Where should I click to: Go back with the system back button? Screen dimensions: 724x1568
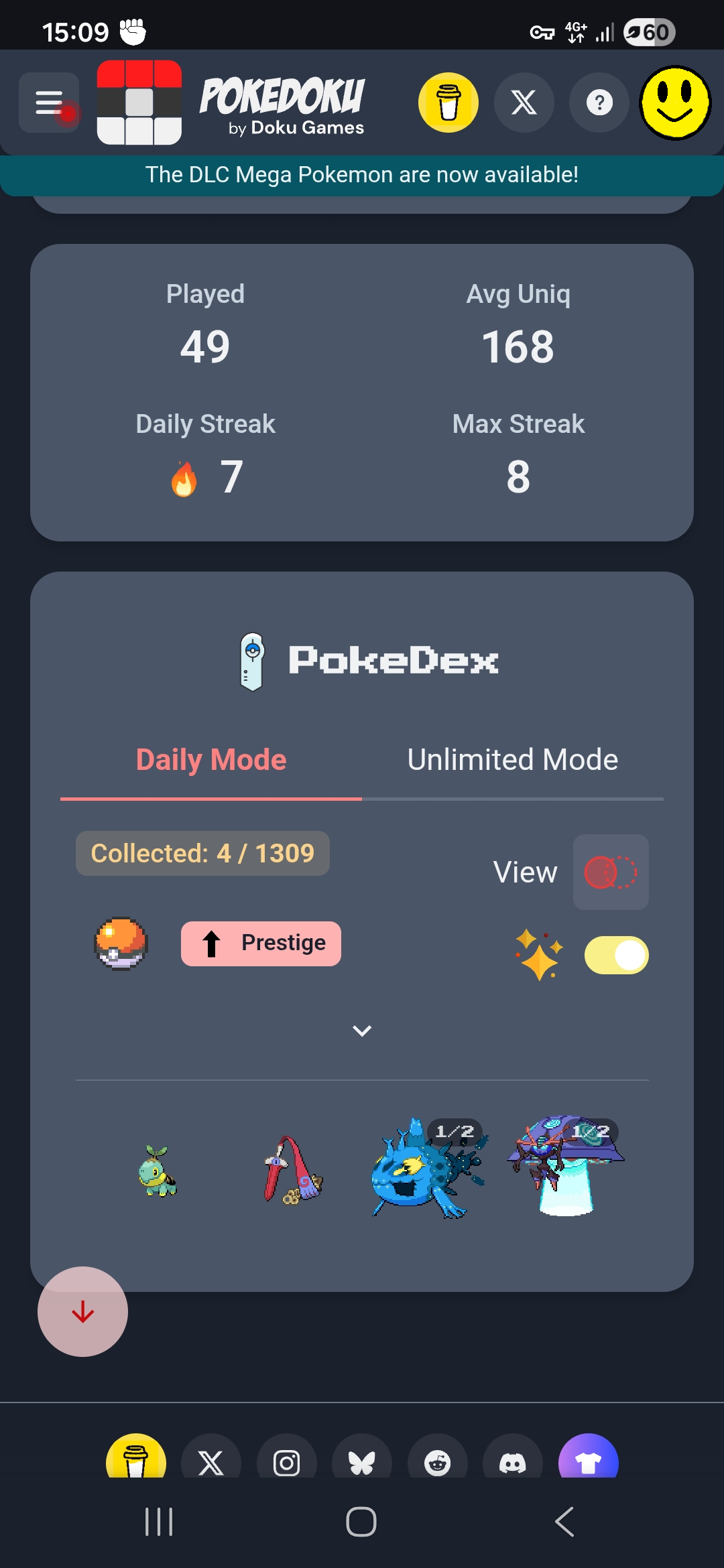point(564,1522)
